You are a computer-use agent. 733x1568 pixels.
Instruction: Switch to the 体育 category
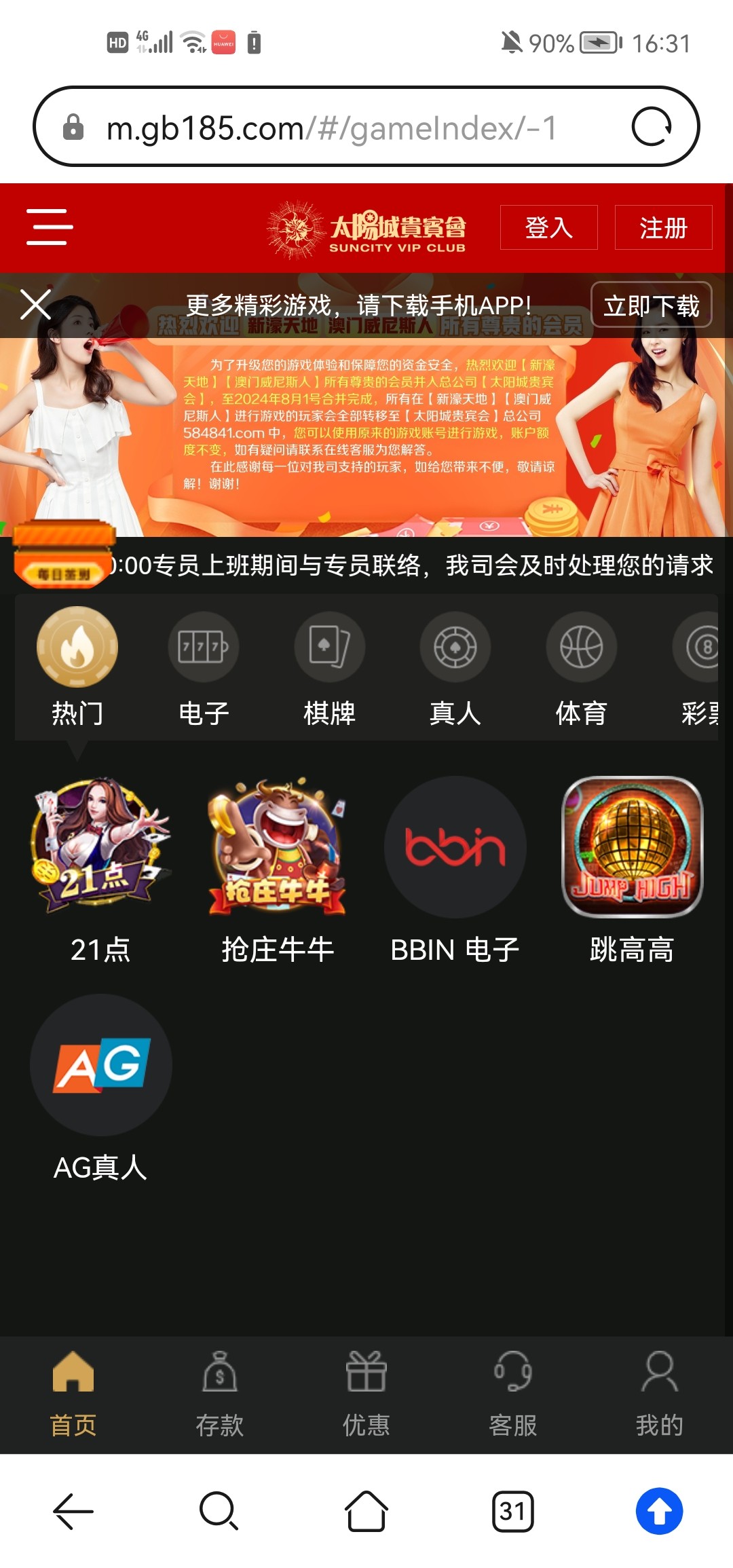coord(582,667)
